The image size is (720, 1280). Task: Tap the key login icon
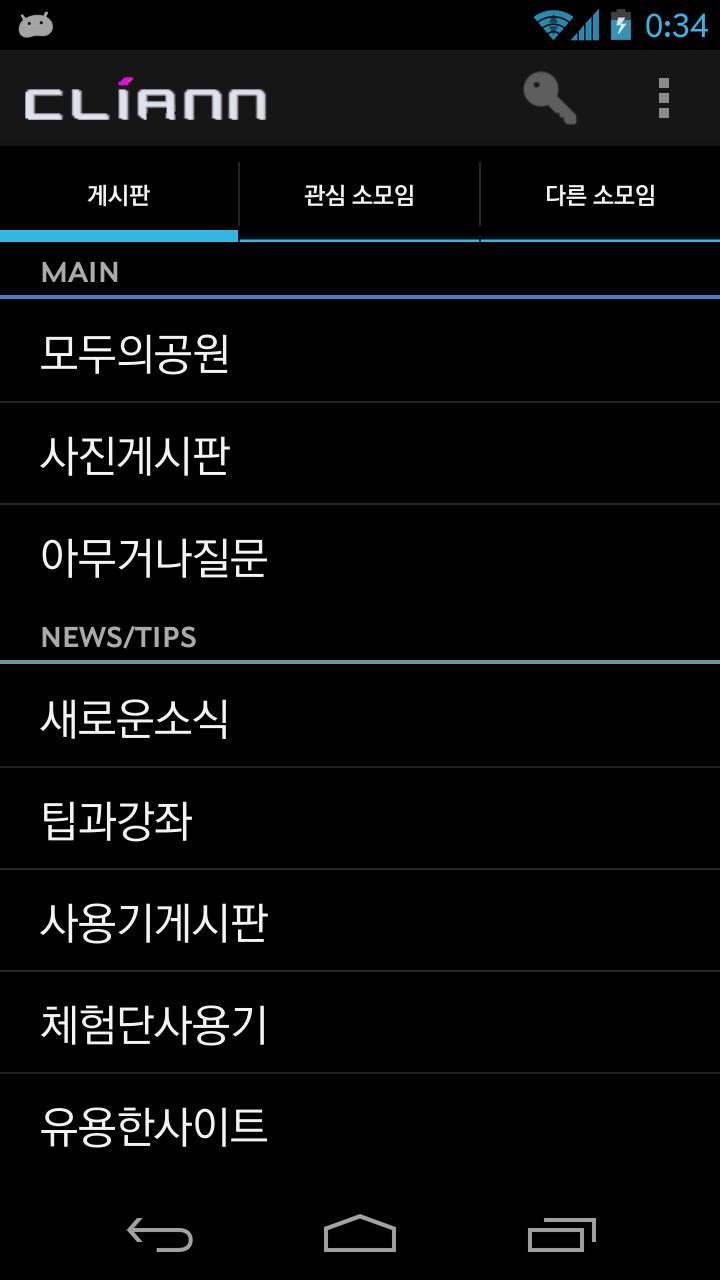click(x=549, y=99)
